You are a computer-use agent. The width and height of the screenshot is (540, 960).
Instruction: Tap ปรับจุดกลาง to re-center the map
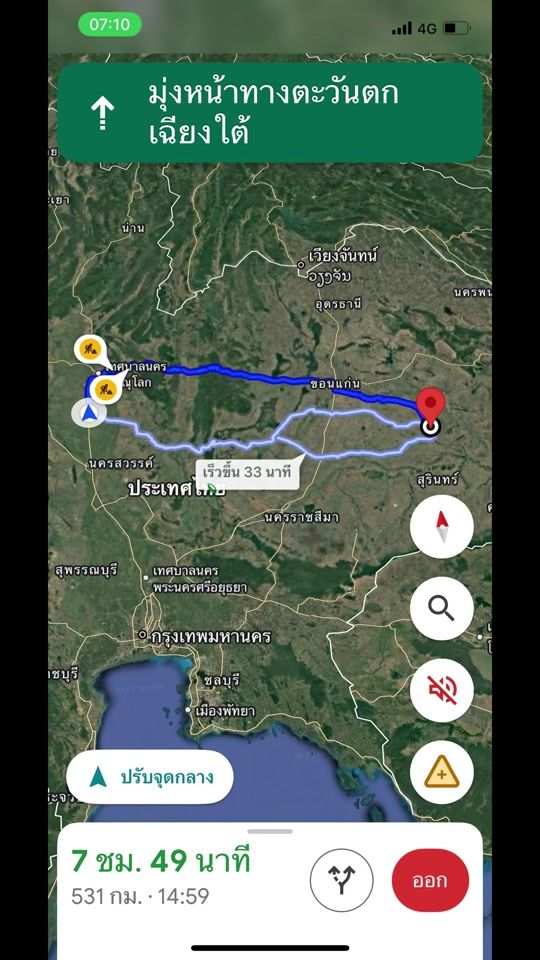[x=150, y=778]
